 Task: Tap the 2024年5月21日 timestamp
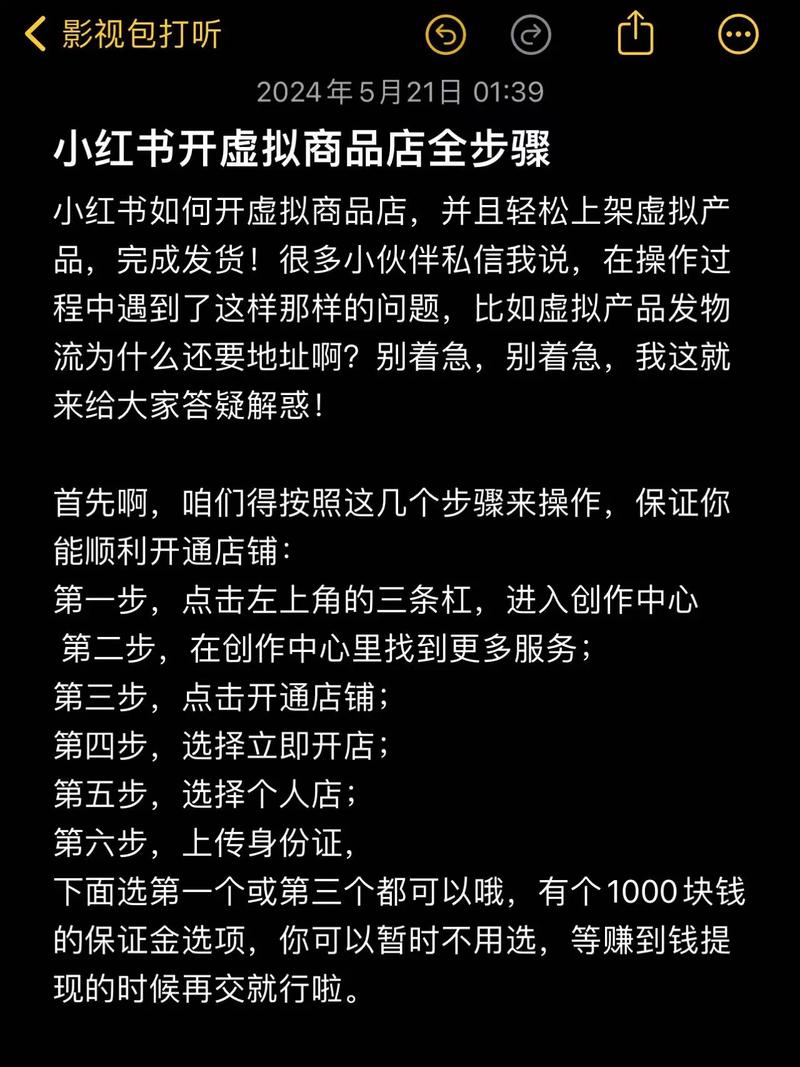[x=400, y=90]
